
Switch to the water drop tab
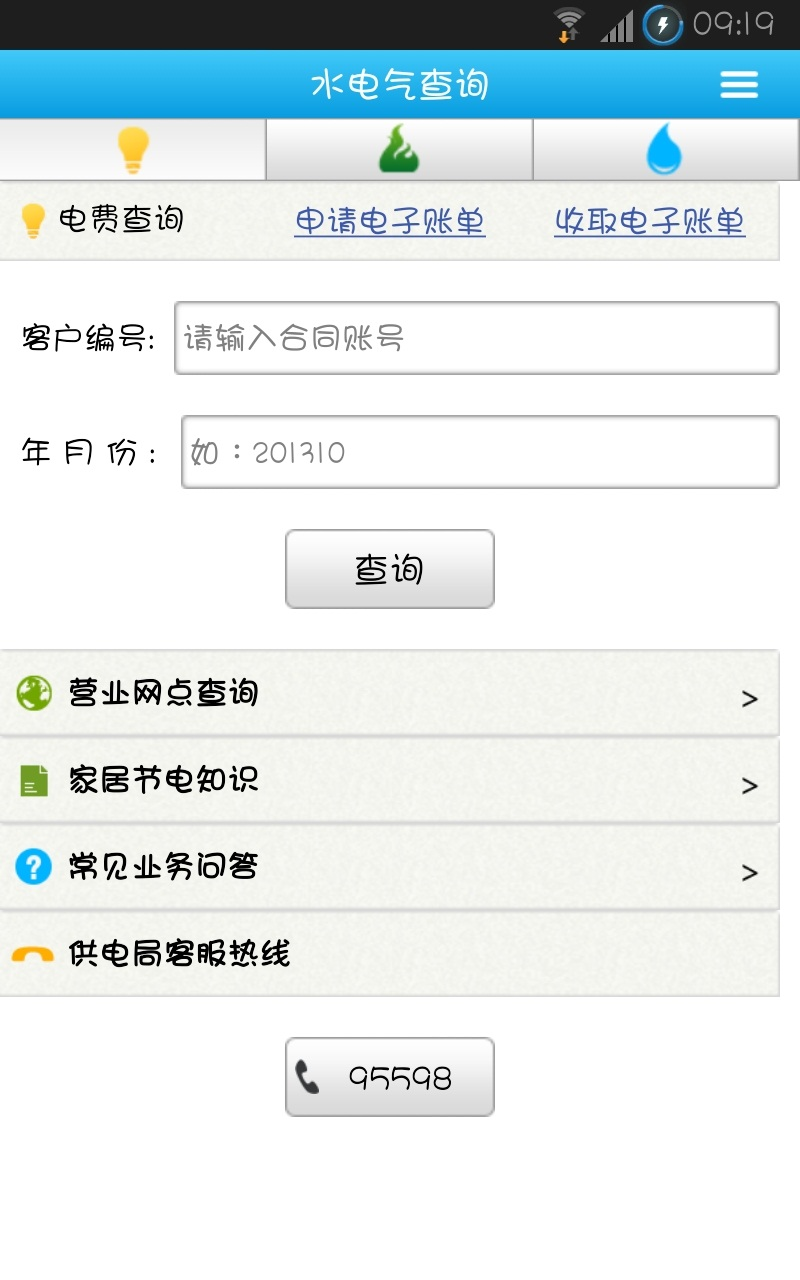tap(665, 150)
